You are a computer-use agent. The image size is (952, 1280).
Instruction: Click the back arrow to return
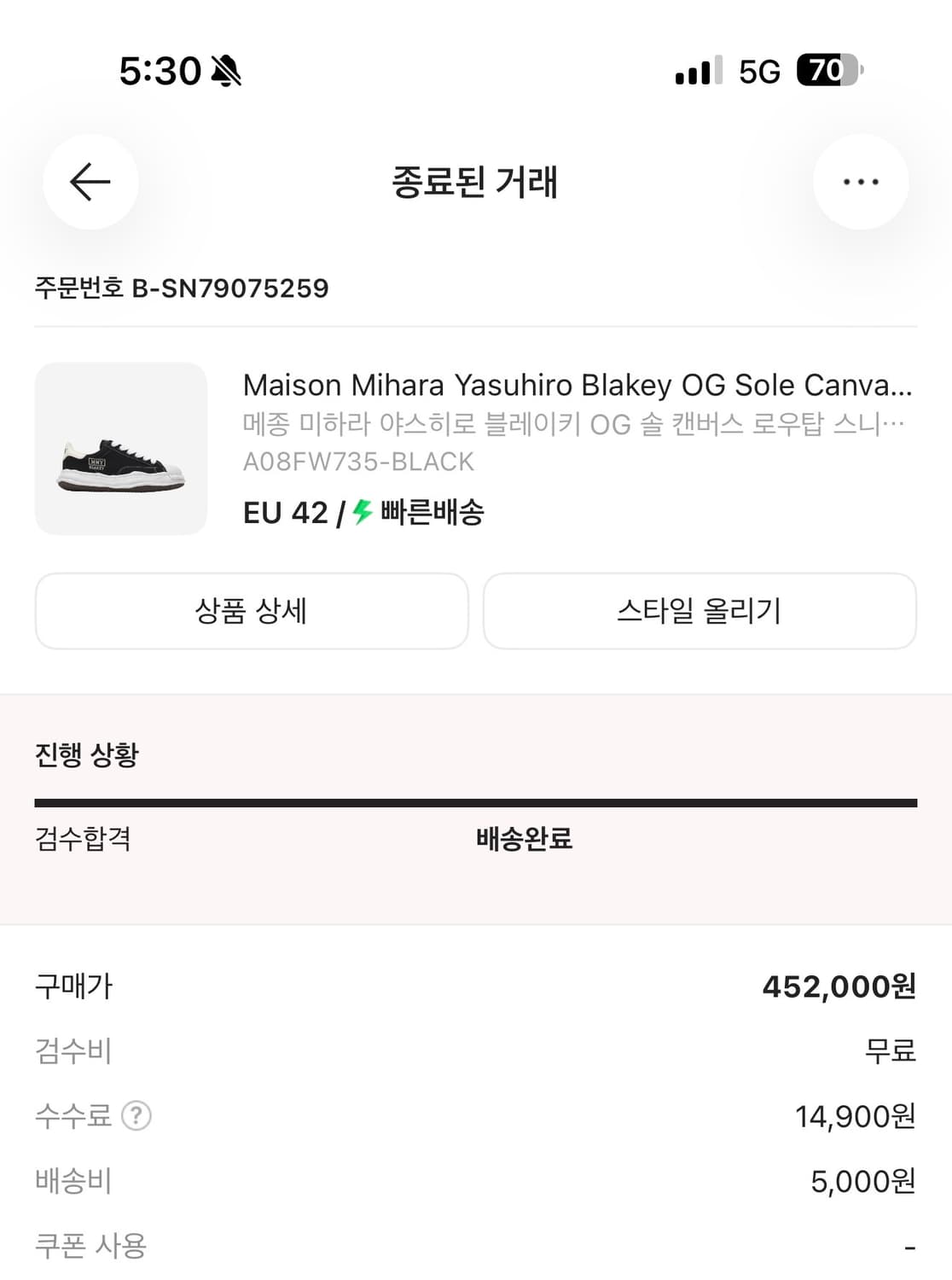coord(90,181)
